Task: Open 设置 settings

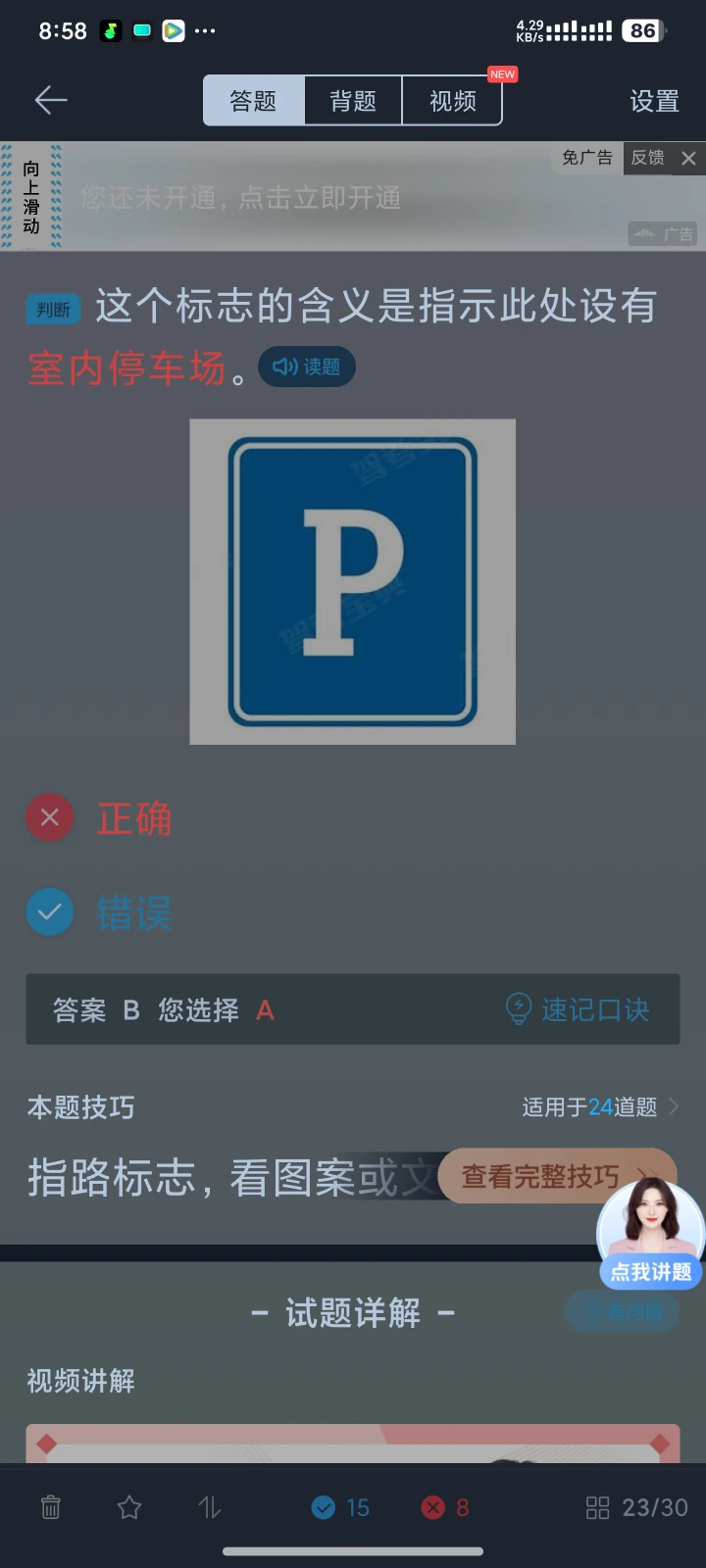Action: (x=654, y=101)
